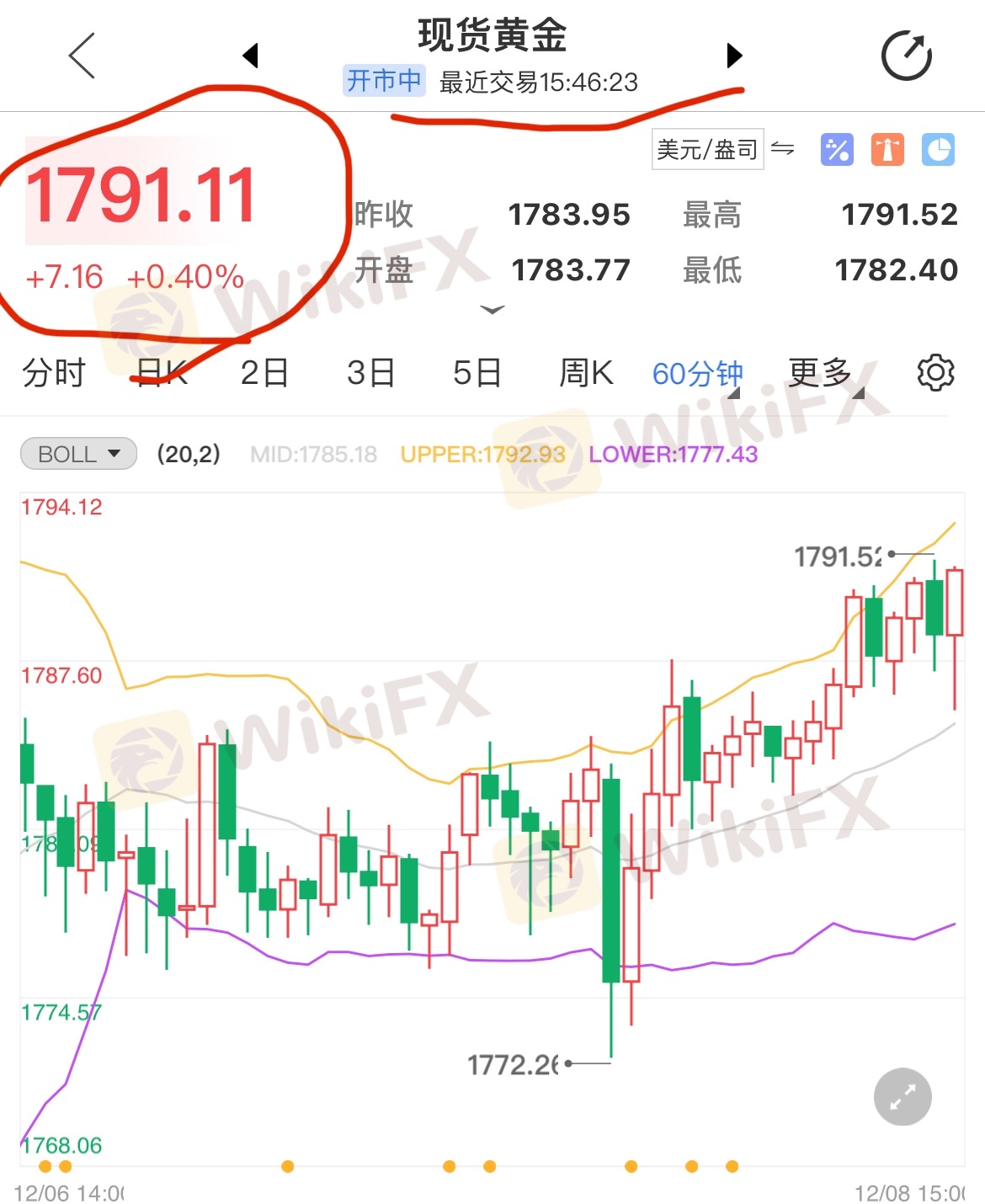
Task: Open the chart settings gear
Action: (935, 372)
